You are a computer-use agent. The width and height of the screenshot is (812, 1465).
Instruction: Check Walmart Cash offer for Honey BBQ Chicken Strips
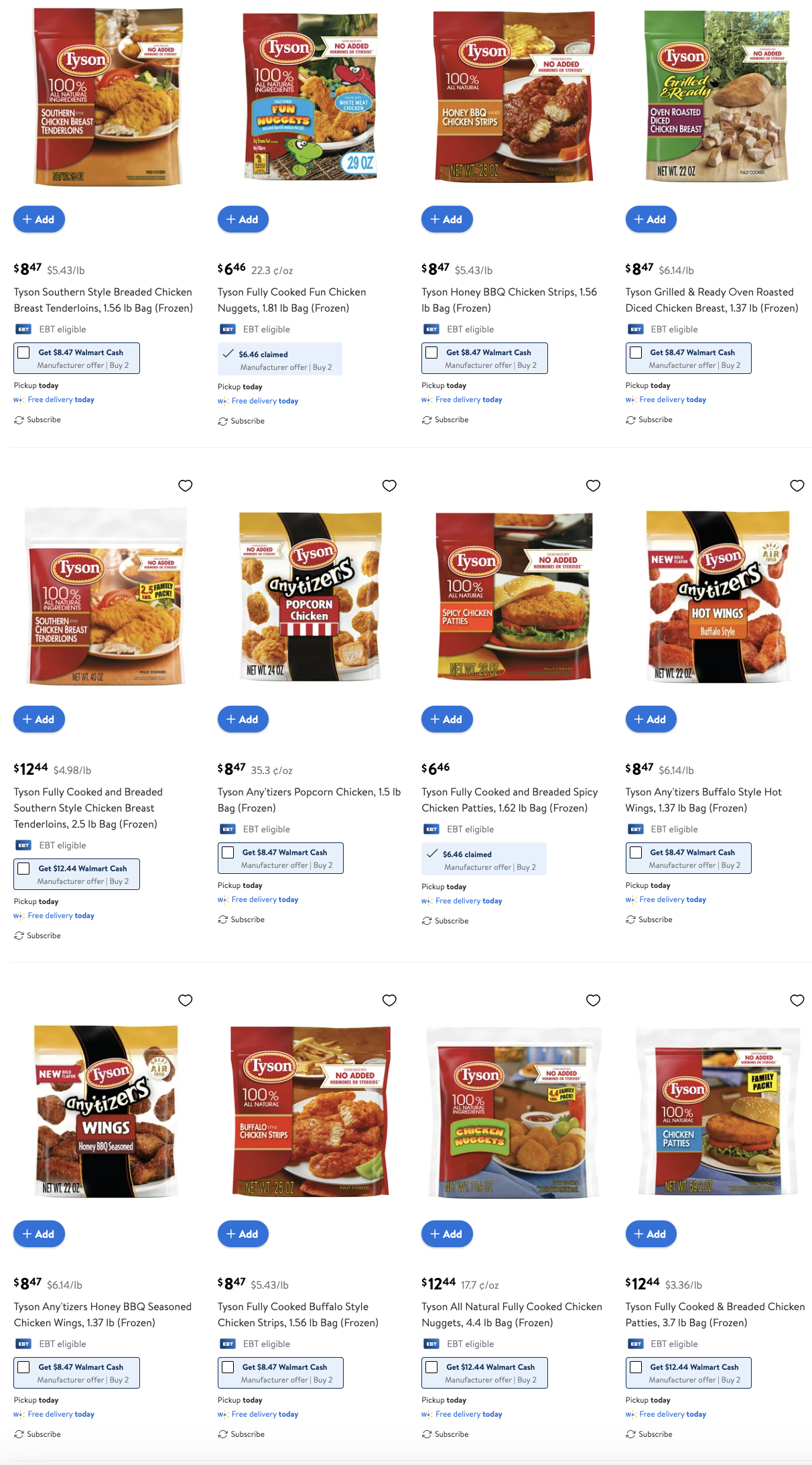click(x=432, y=353)
